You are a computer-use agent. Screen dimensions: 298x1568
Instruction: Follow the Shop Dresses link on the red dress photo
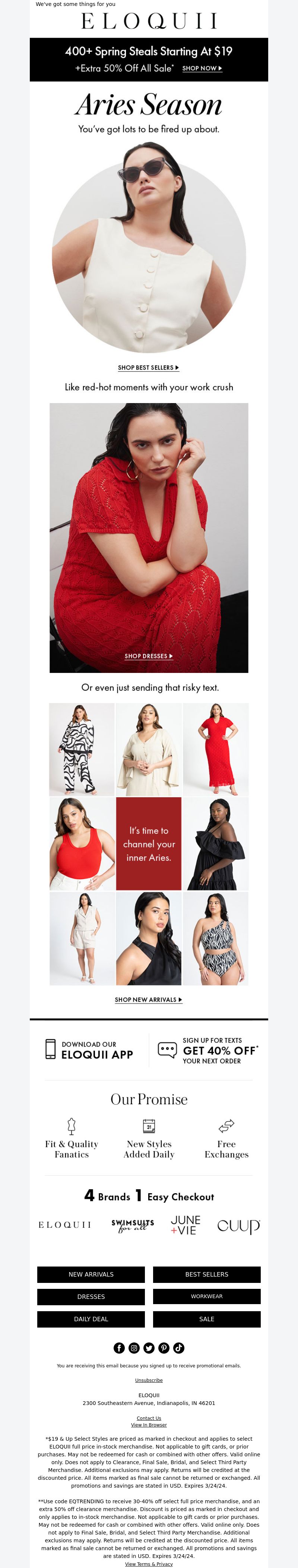pos(149,656)
